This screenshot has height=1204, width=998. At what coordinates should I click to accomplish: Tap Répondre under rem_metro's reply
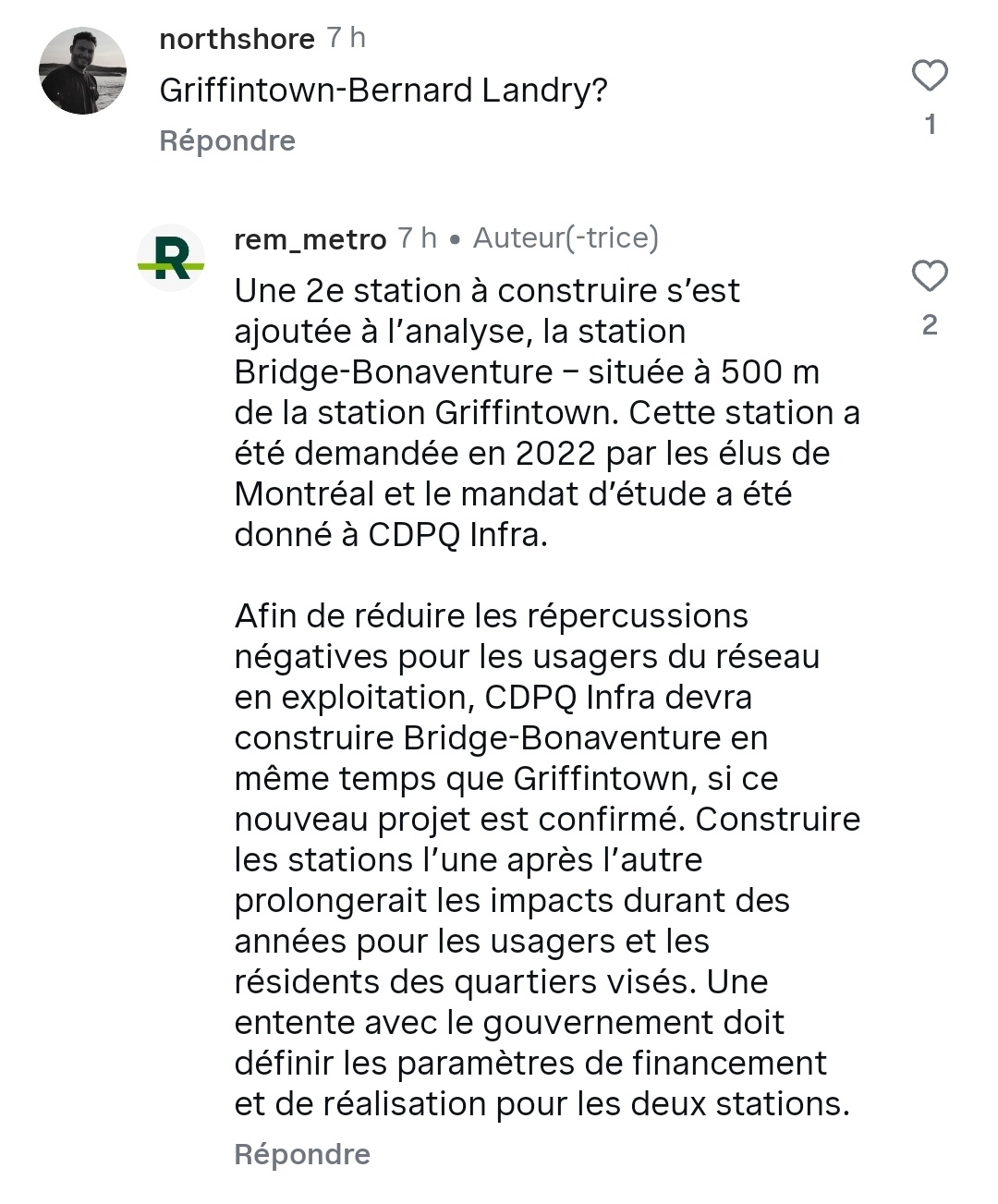pyautogui.click(x=302, y=1154)
